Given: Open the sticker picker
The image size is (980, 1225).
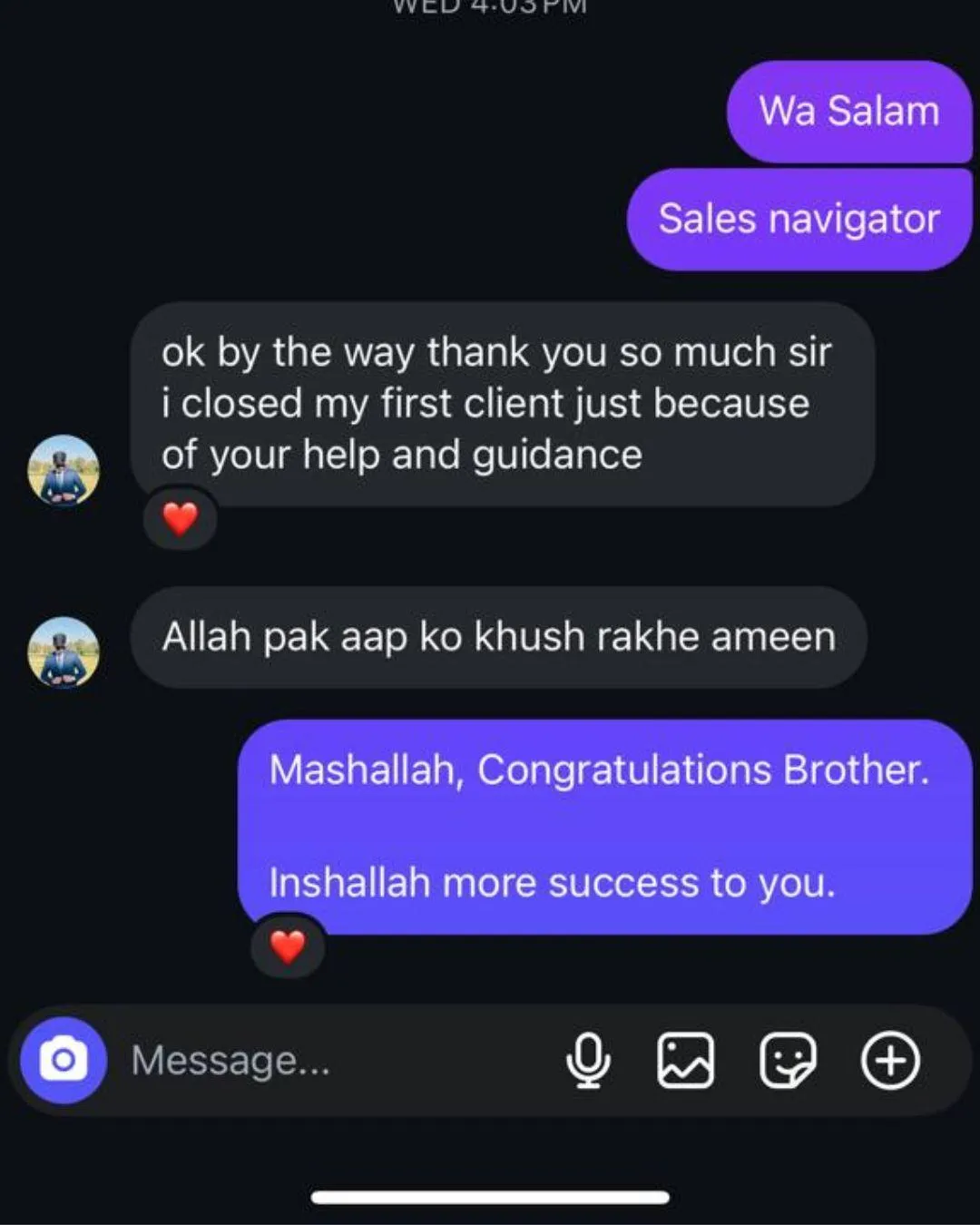Looking at the screenshot, I should coord(787,1060).
